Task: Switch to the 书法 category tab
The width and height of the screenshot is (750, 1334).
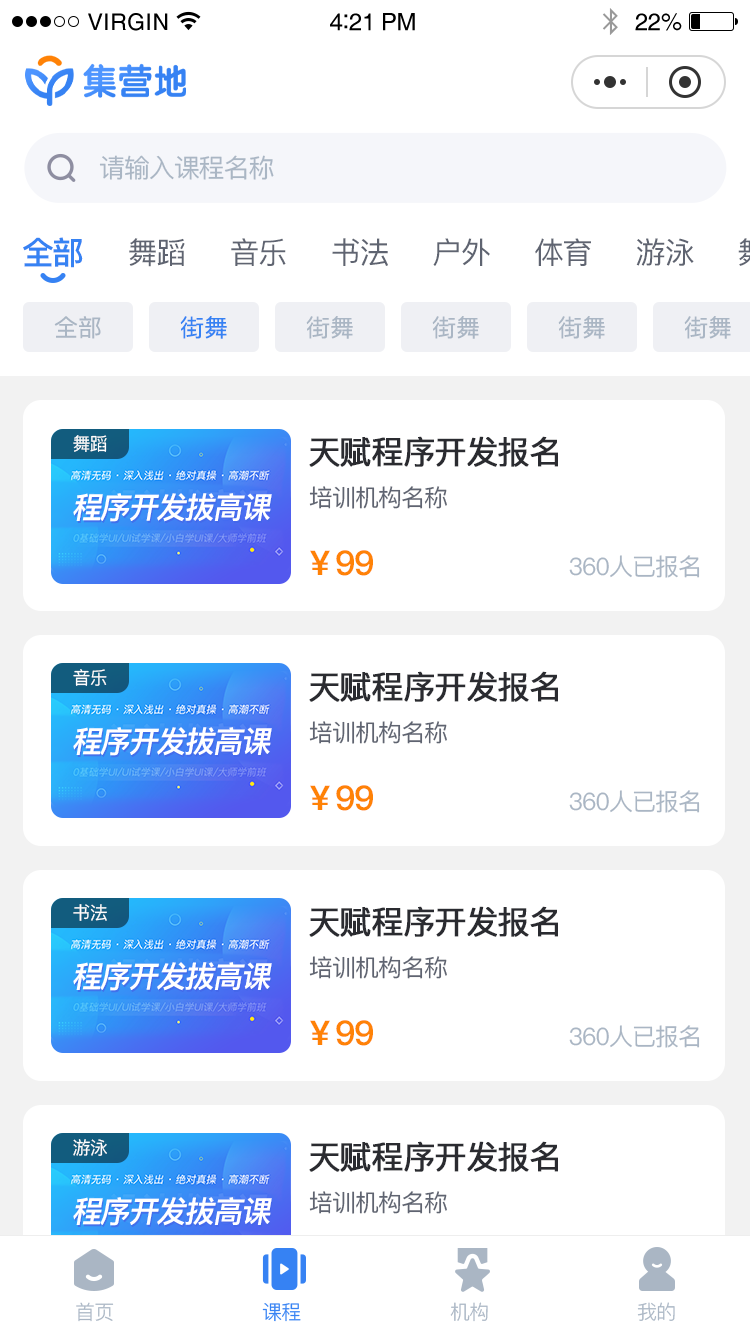Action: point(360,253)
